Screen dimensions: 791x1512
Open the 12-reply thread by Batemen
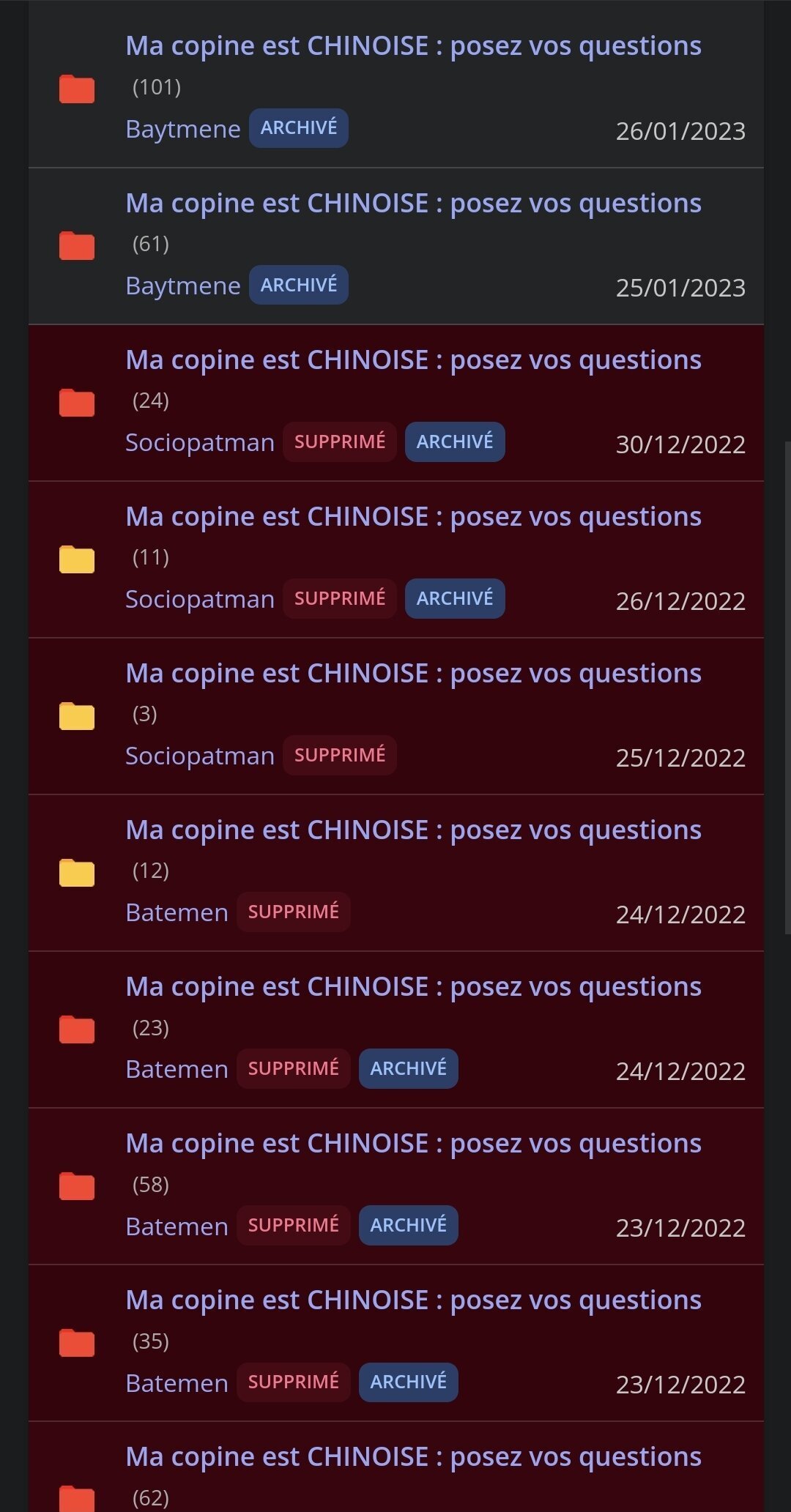click(x=413, y=830)
